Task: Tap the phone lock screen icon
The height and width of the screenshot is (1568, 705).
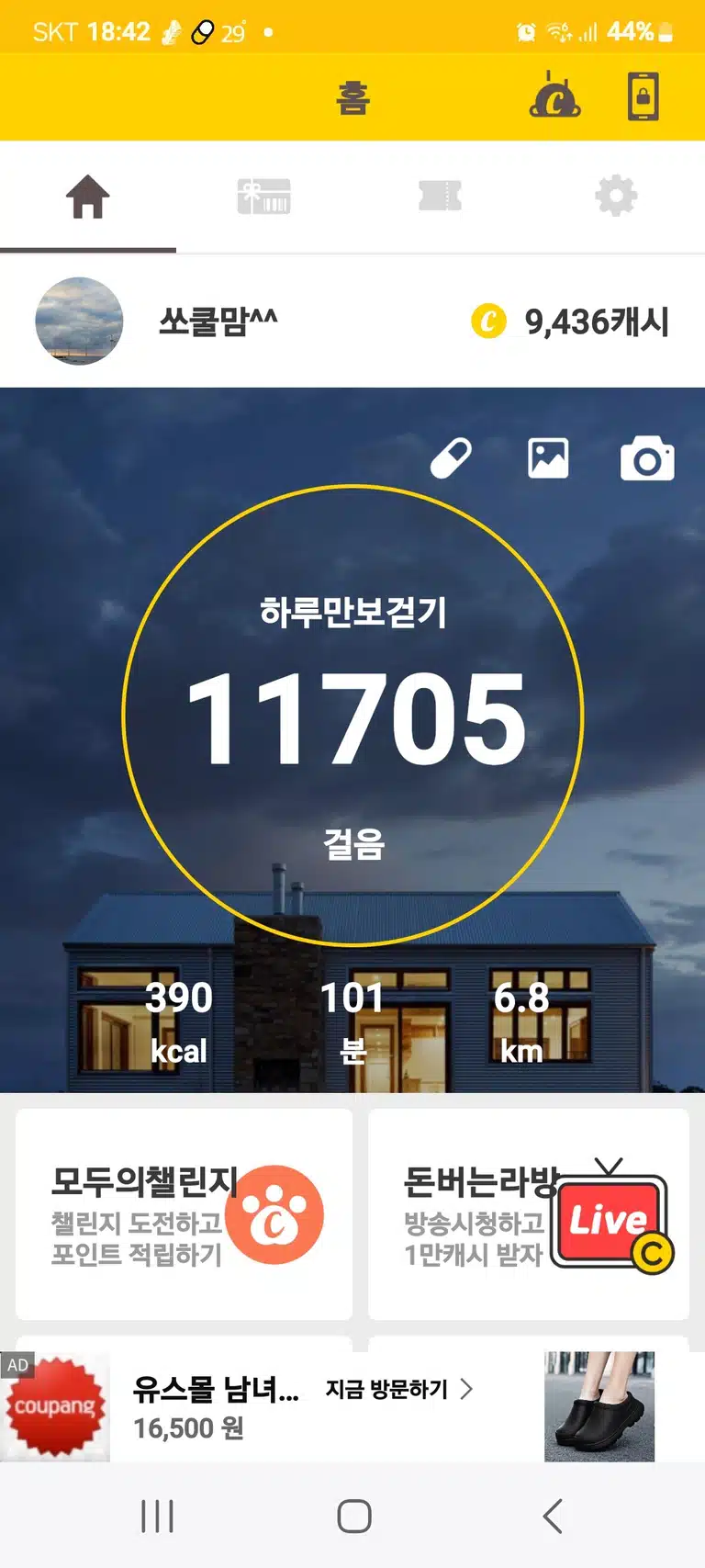Action: (643, 96)
